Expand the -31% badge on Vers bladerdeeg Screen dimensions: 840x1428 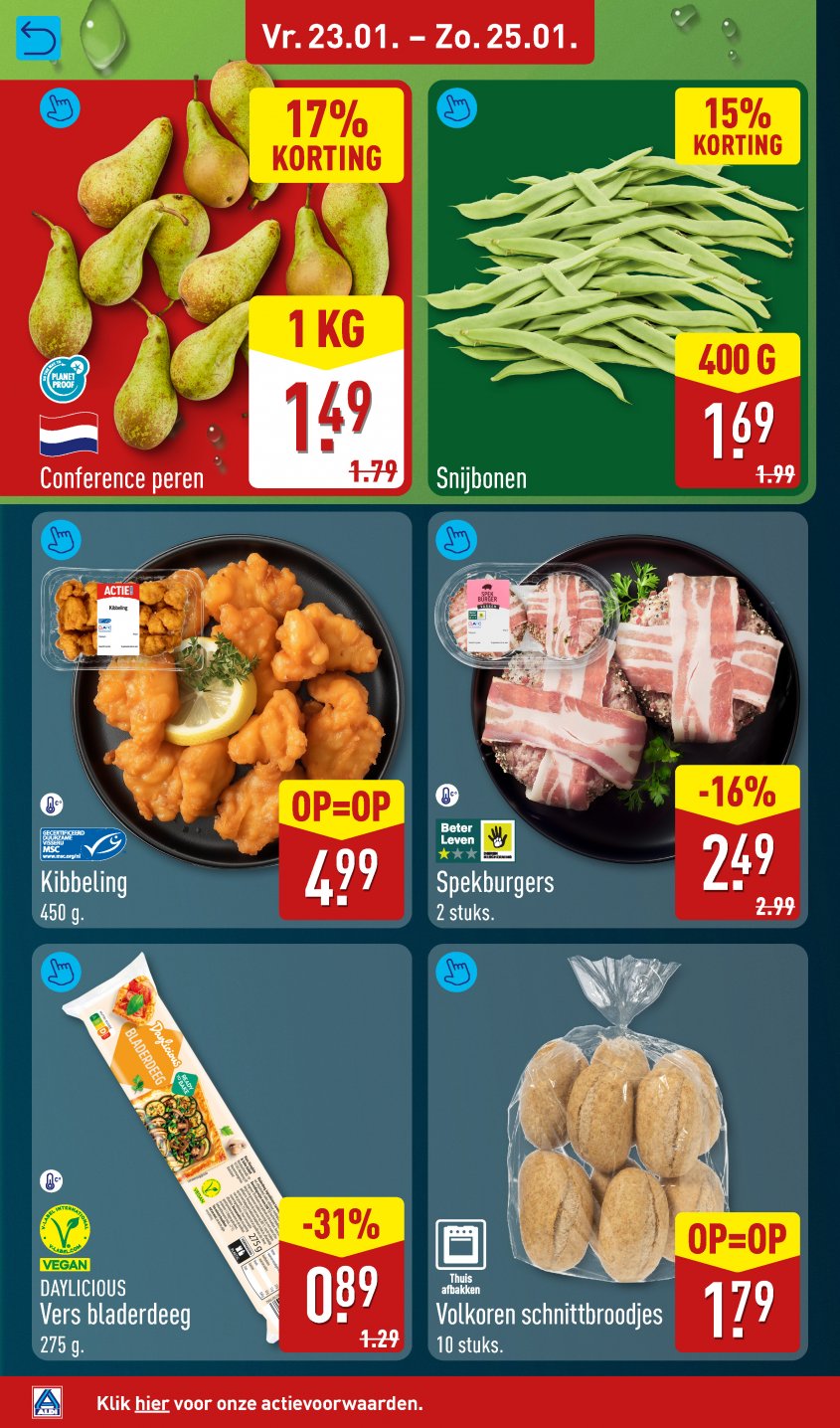pyautogui.click(x=343, y=1215)
